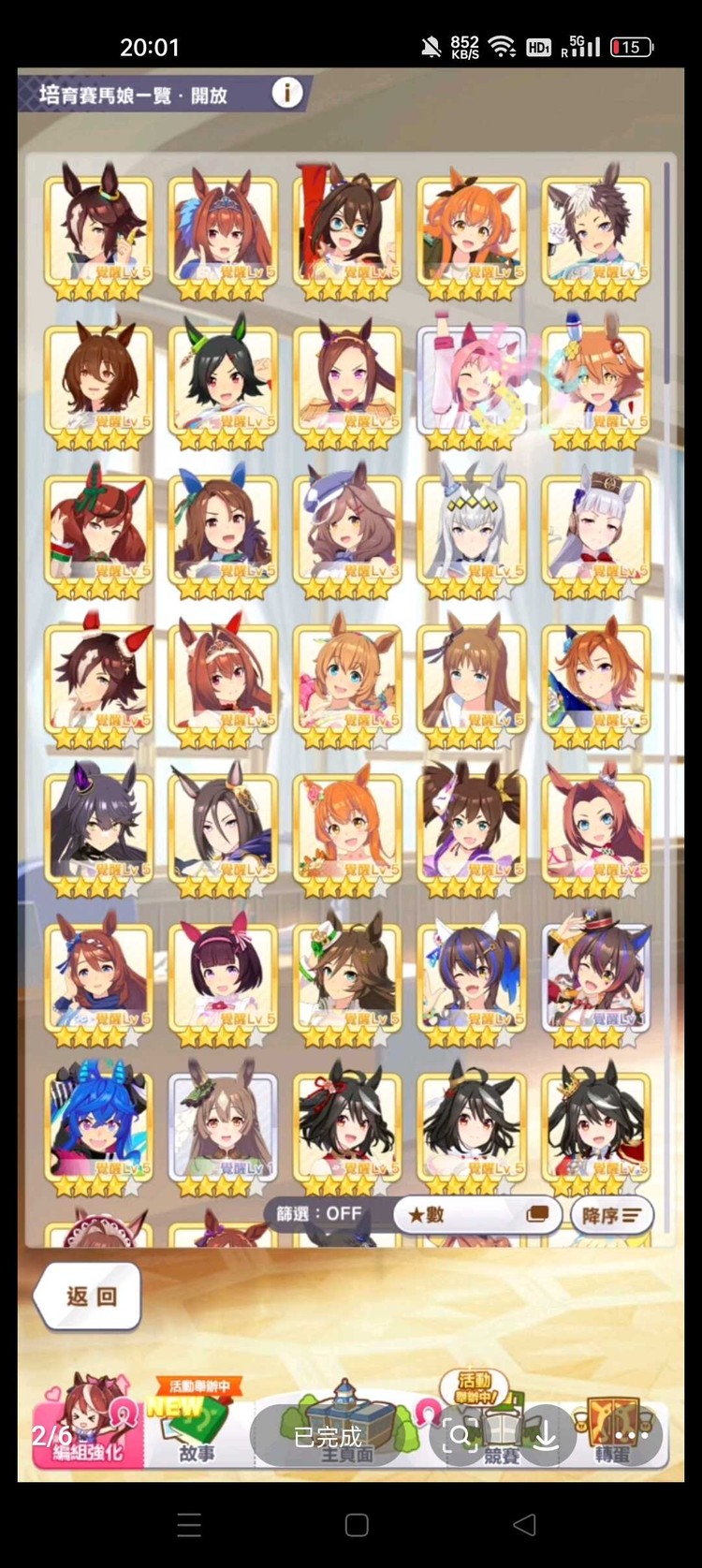Viewport: 702px width, 1568px height.
Task: Go back with the system back button
Action: coord(525,1524)
